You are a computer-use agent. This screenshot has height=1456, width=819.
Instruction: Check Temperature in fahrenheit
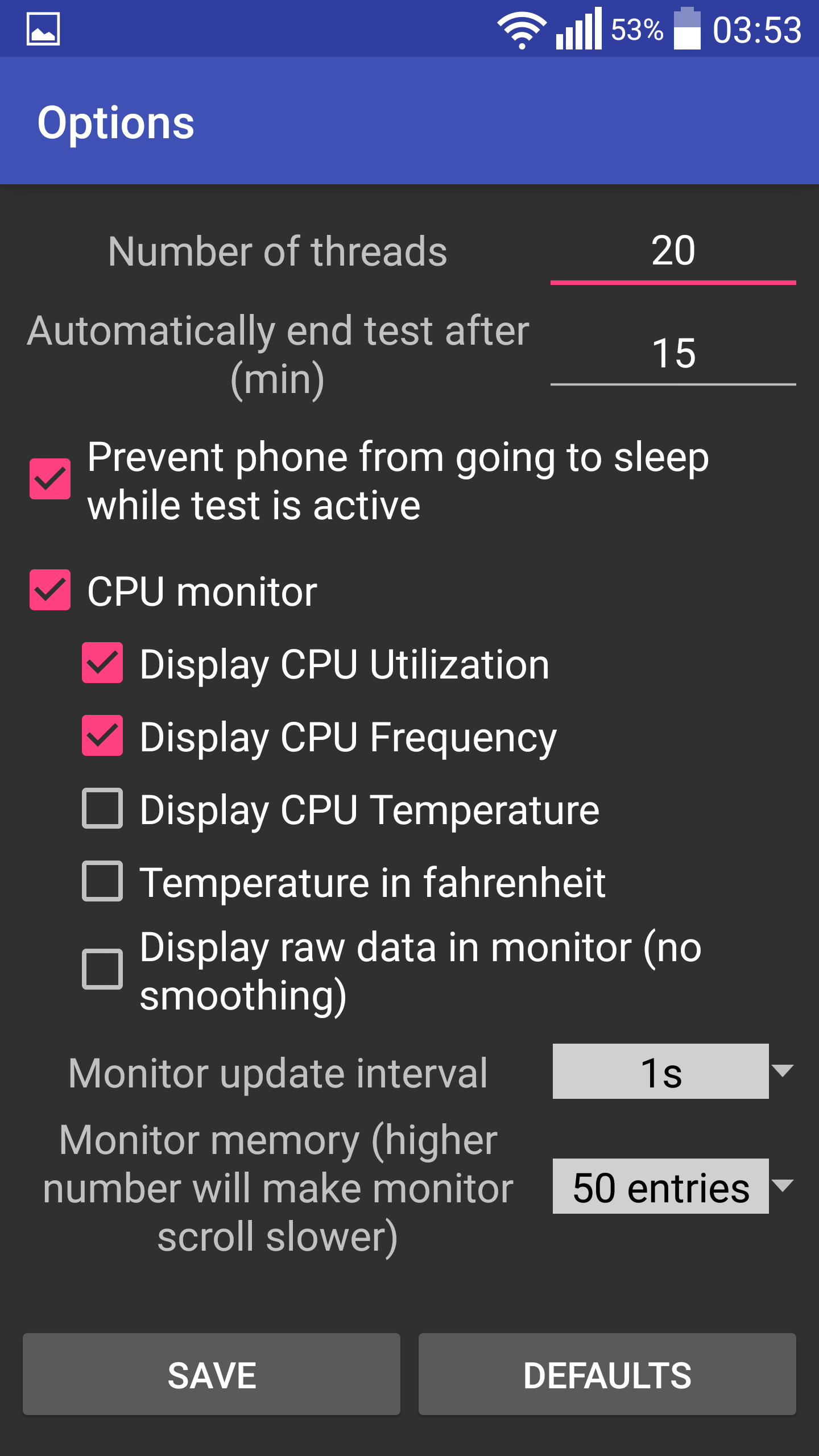(x=102, y=881)
